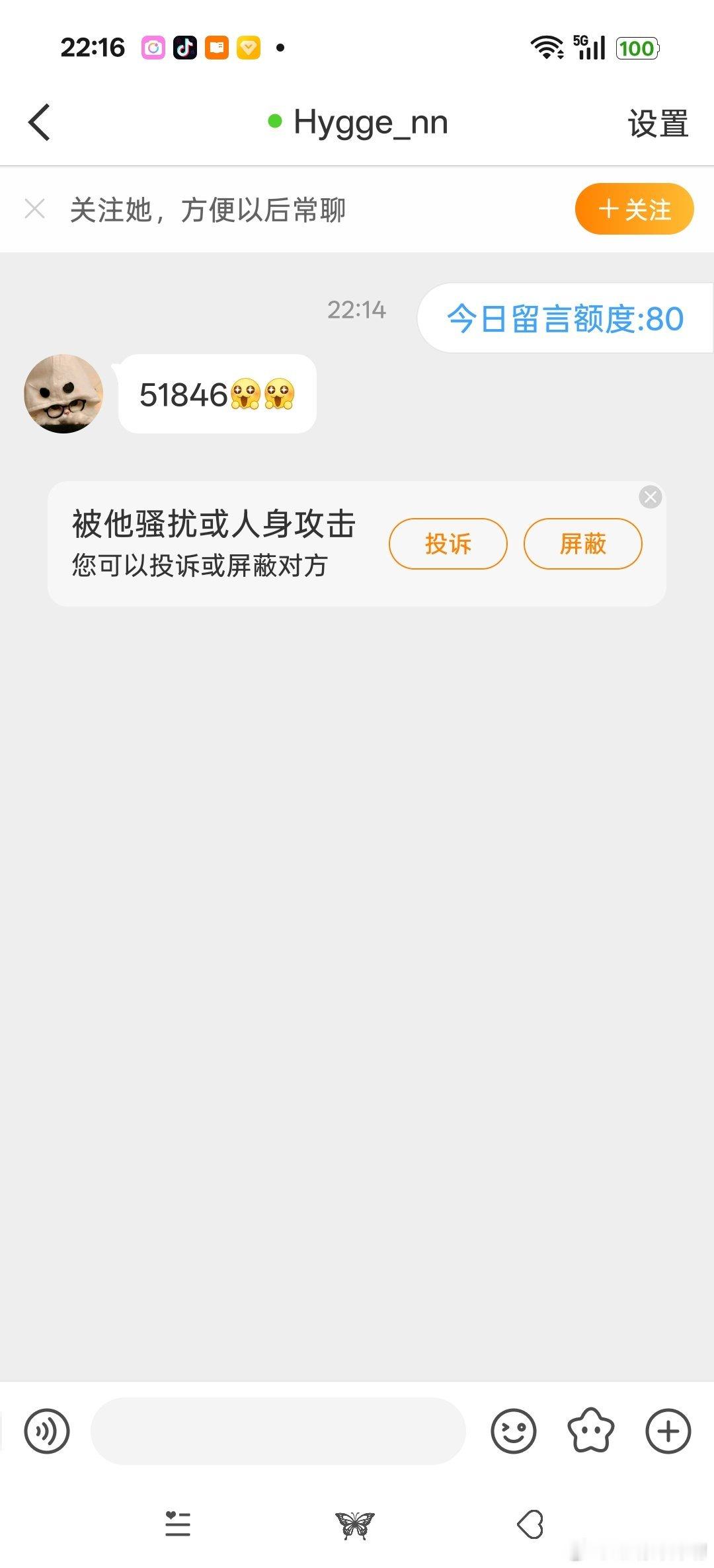This screenshot has height=1568, width=714.
Task: Tap the 关注 follow button
Action: point(633,209)
